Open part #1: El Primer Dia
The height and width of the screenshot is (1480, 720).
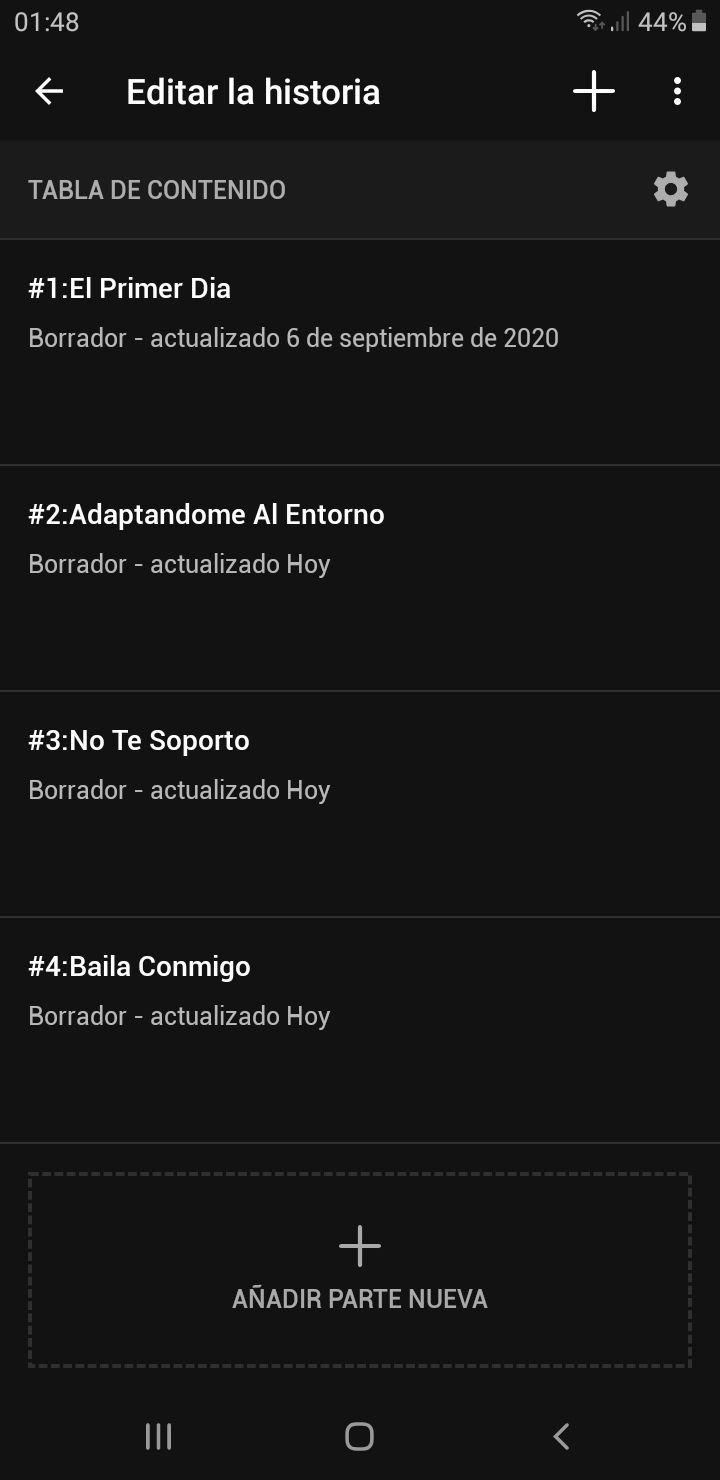click(x=360, y=352)
